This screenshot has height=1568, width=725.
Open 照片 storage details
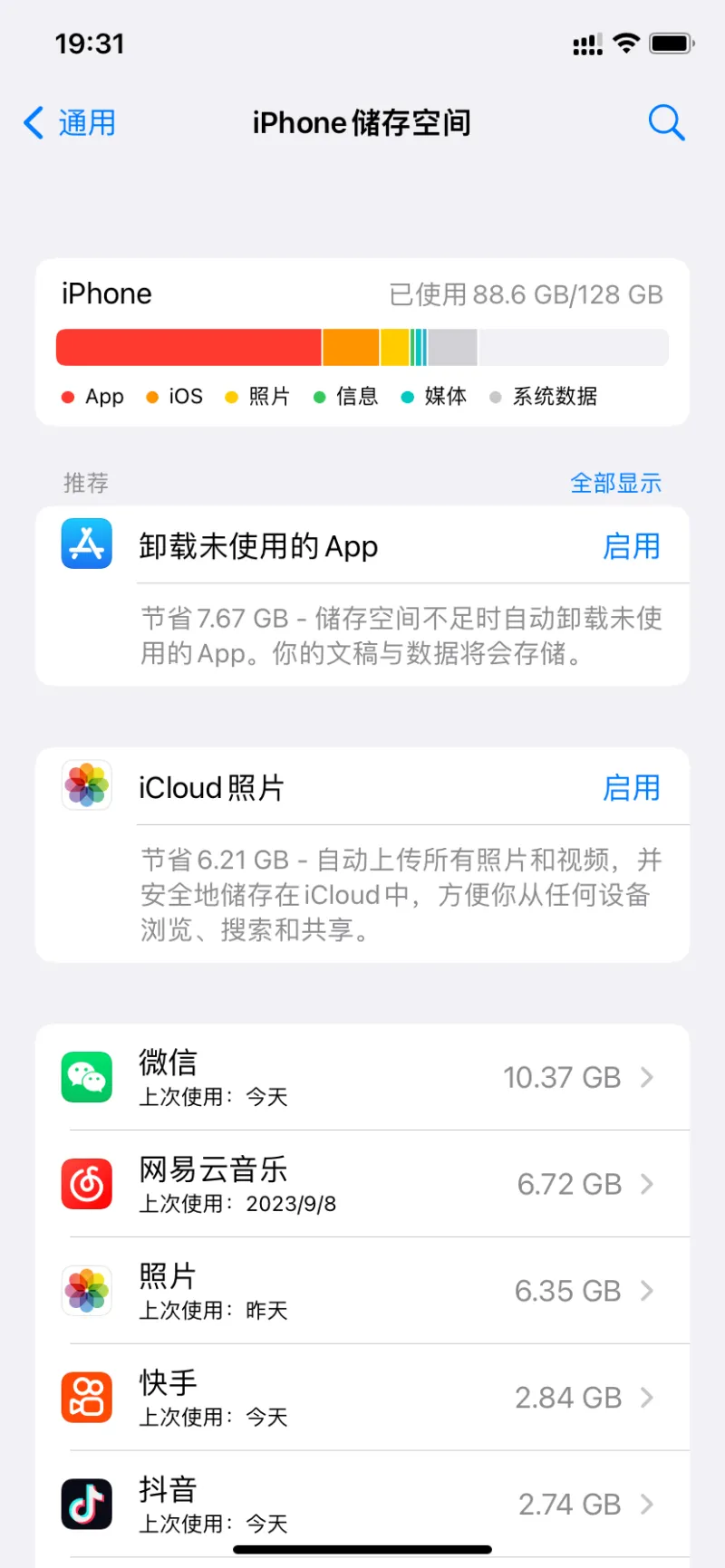coord(362,1291)
